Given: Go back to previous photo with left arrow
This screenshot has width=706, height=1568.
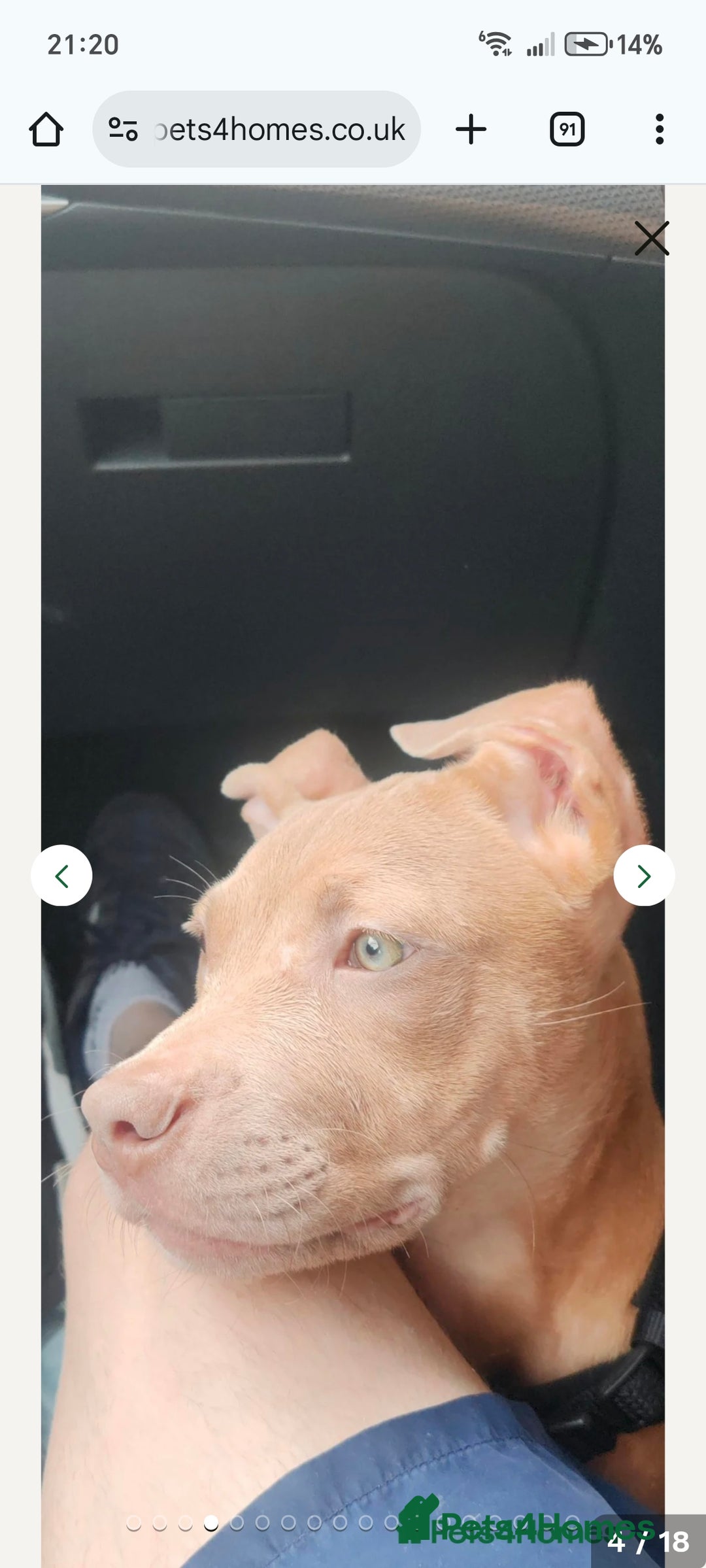Looking at the screenshot, I should pos(61,876).
